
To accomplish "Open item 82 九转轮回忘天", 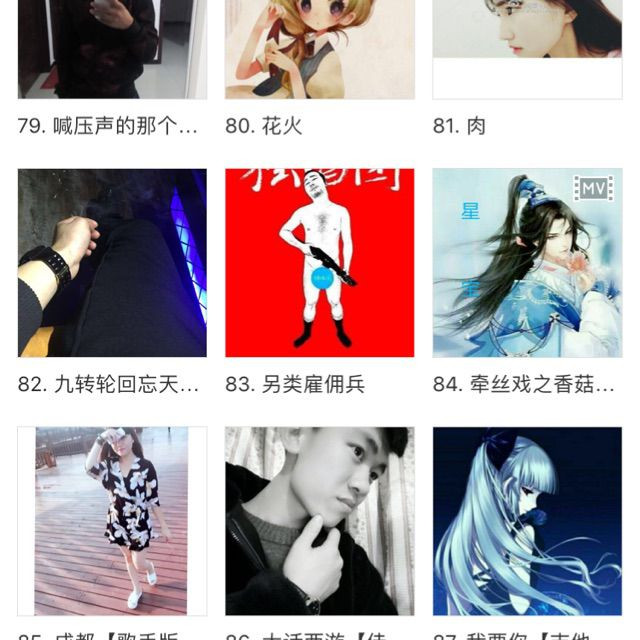I will tap(112, 263).
